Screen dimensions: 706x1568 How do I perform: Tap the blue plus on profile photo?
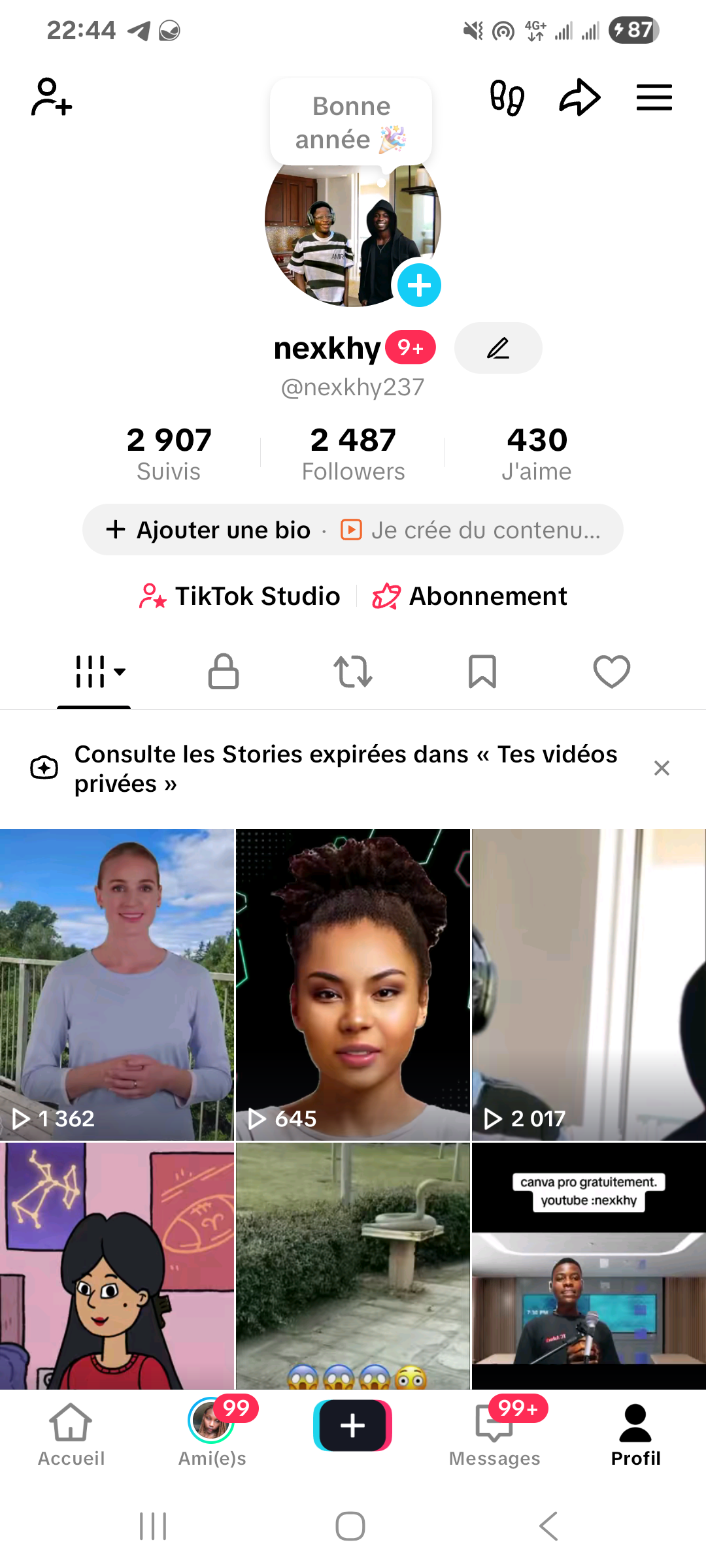pyautogui.click(x=419, y=286)
